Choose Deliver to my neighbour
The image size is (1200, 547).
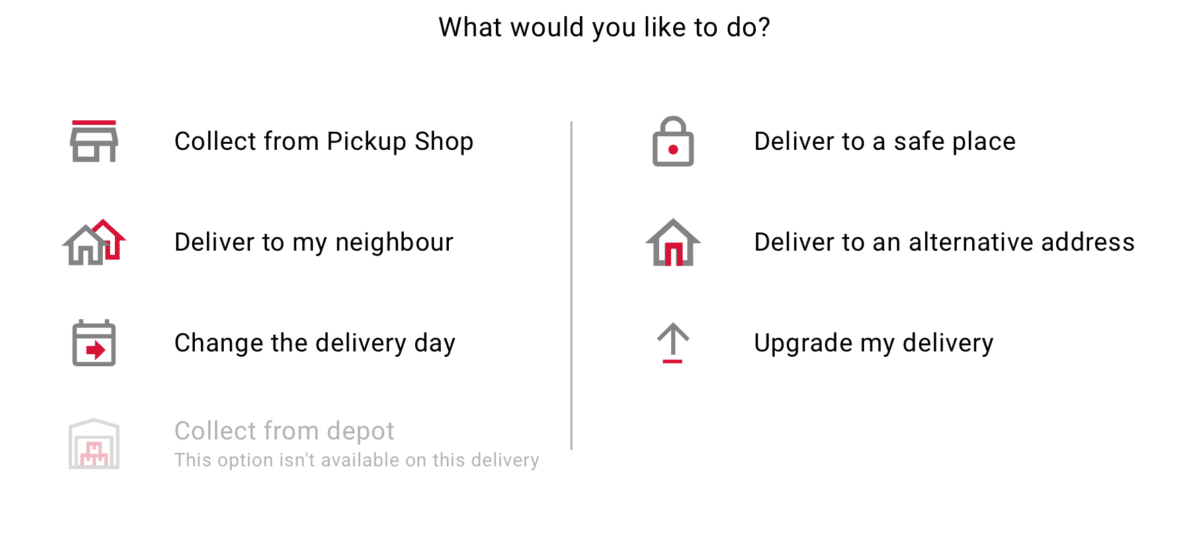(x=313, y=243)
